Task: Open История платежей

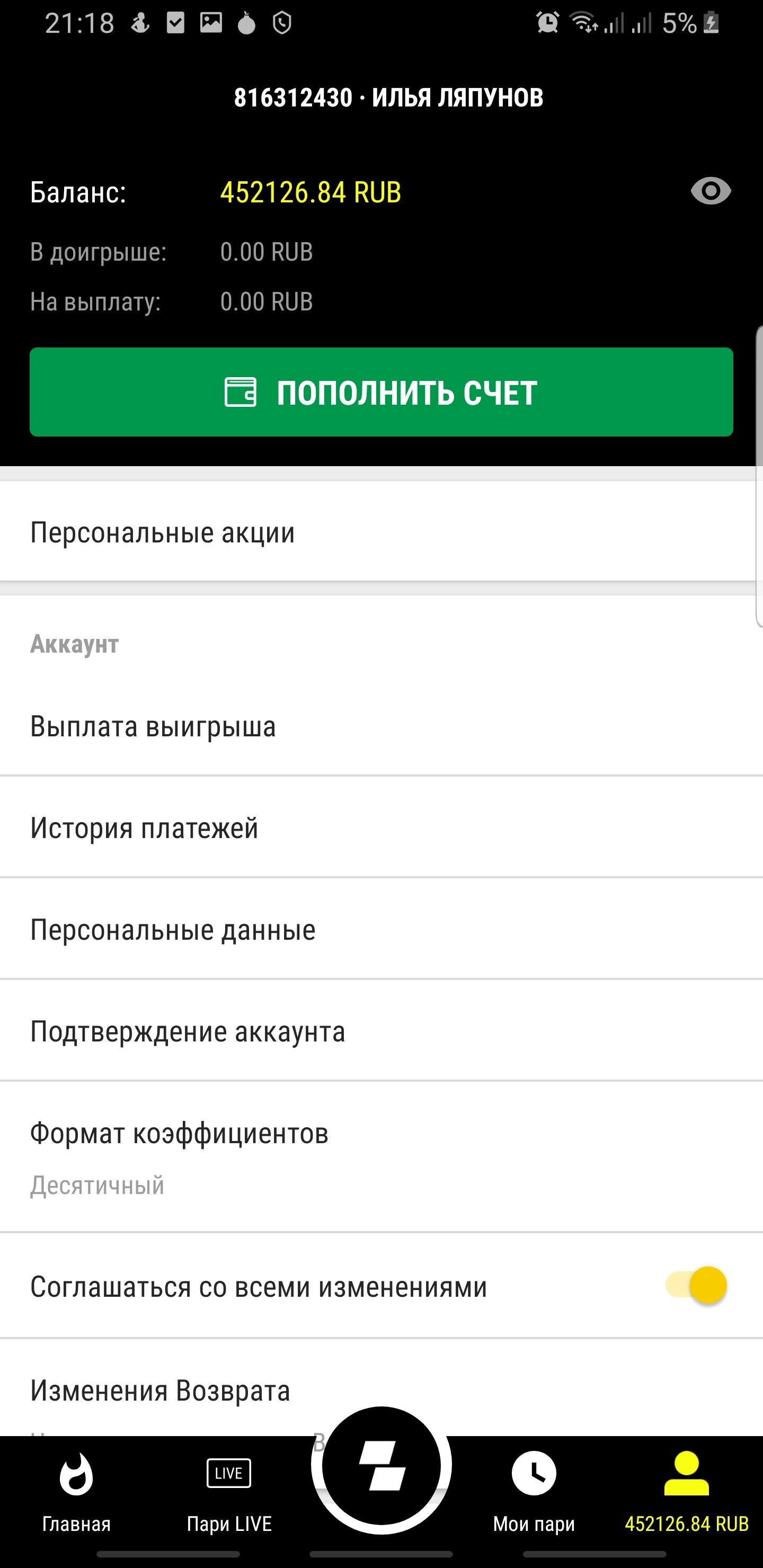Action: click(x=381, y=828)
